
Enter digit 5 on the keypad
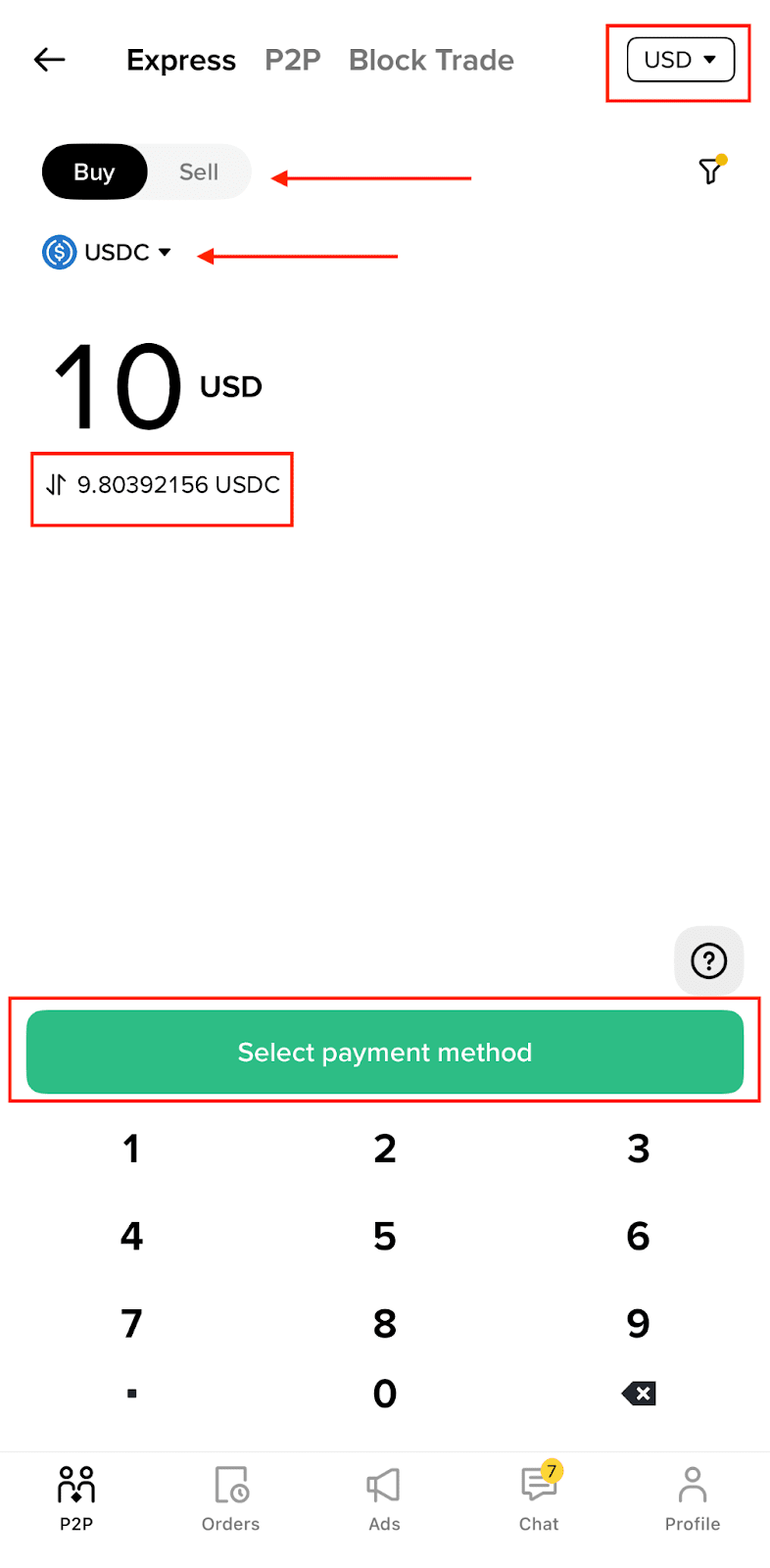pyautogui.click(x=384, y=1236)
